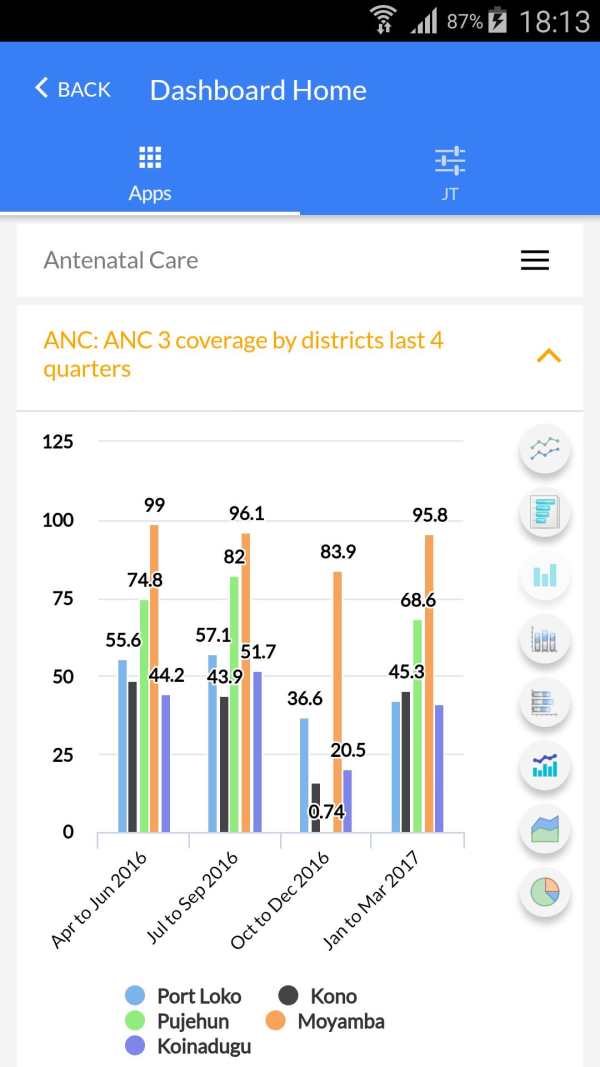Go back using the BACK button
The image size is (600, 1067).
[x=73, y=89]
